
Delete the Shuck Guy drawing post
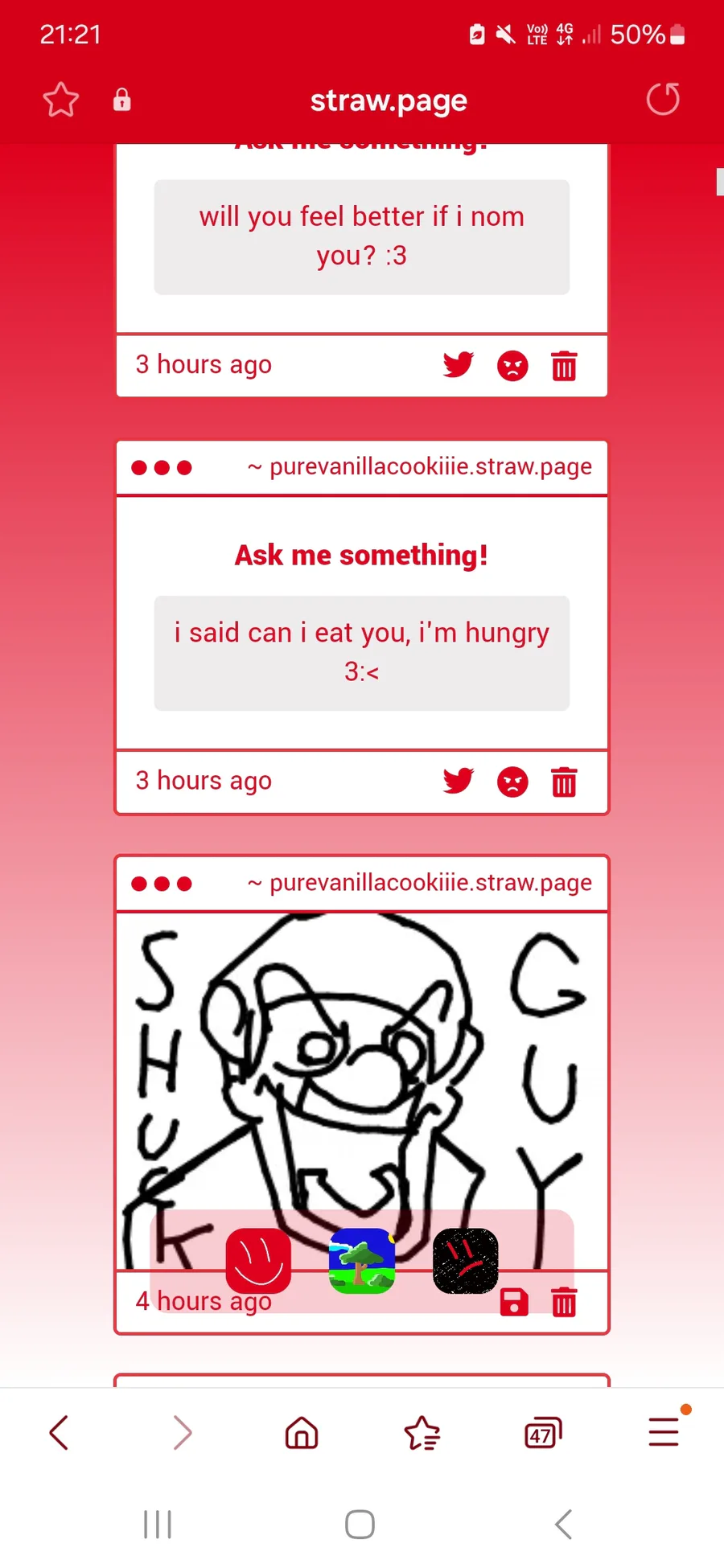coord(564,1302)
